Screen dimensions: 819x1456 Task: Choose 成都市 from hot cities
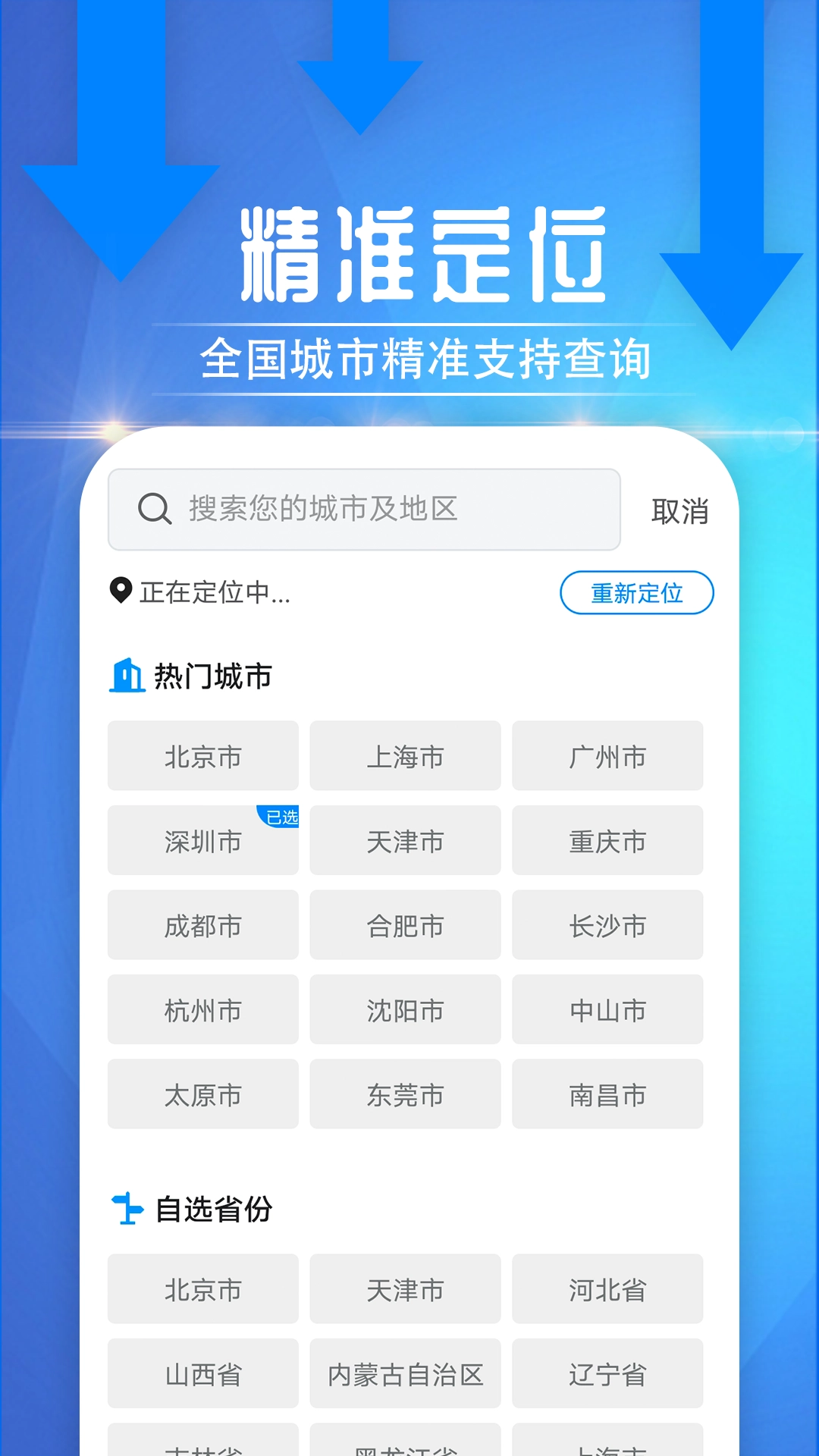point(202,926)
